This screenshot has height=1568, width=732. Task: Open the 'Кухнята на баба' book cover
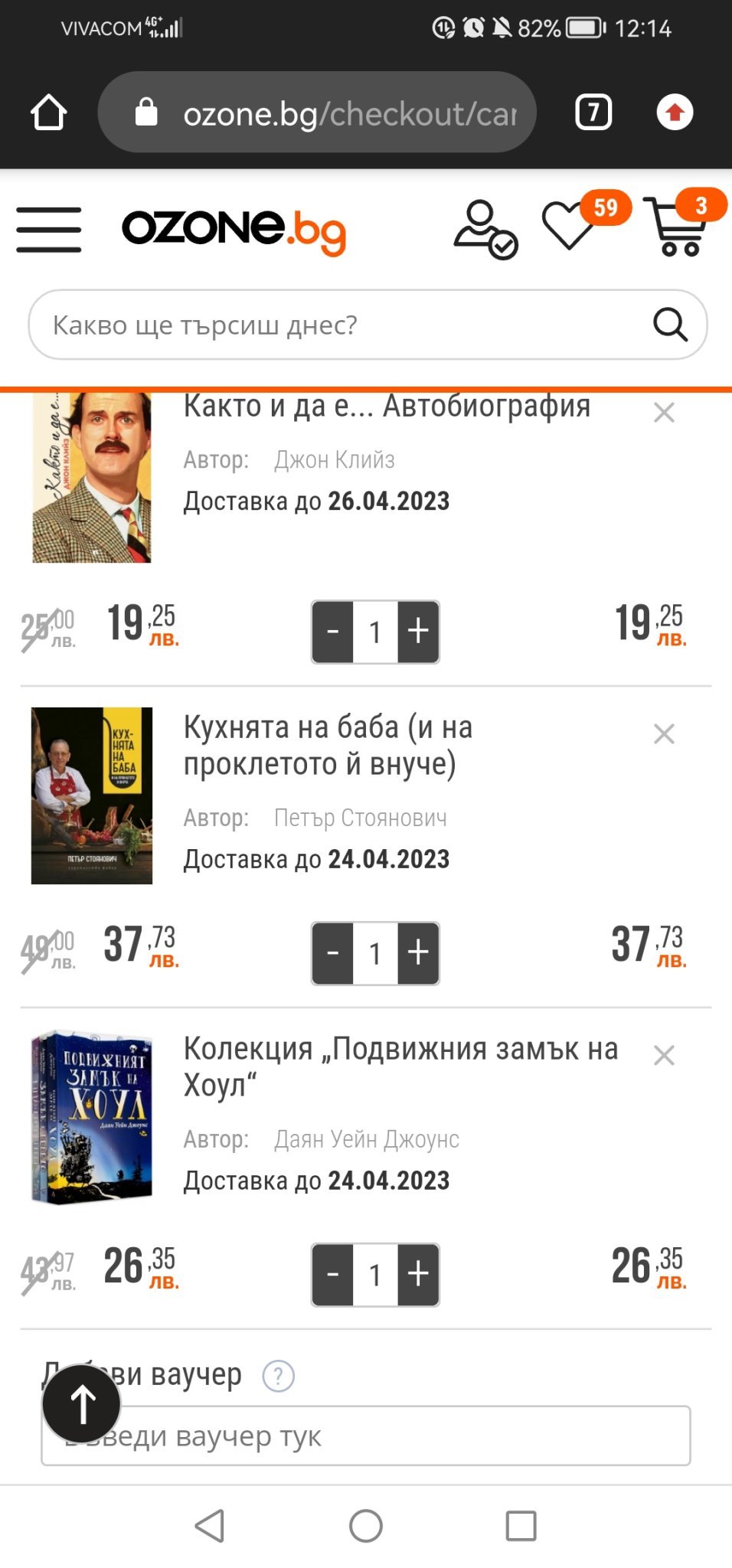coord(92,795)
